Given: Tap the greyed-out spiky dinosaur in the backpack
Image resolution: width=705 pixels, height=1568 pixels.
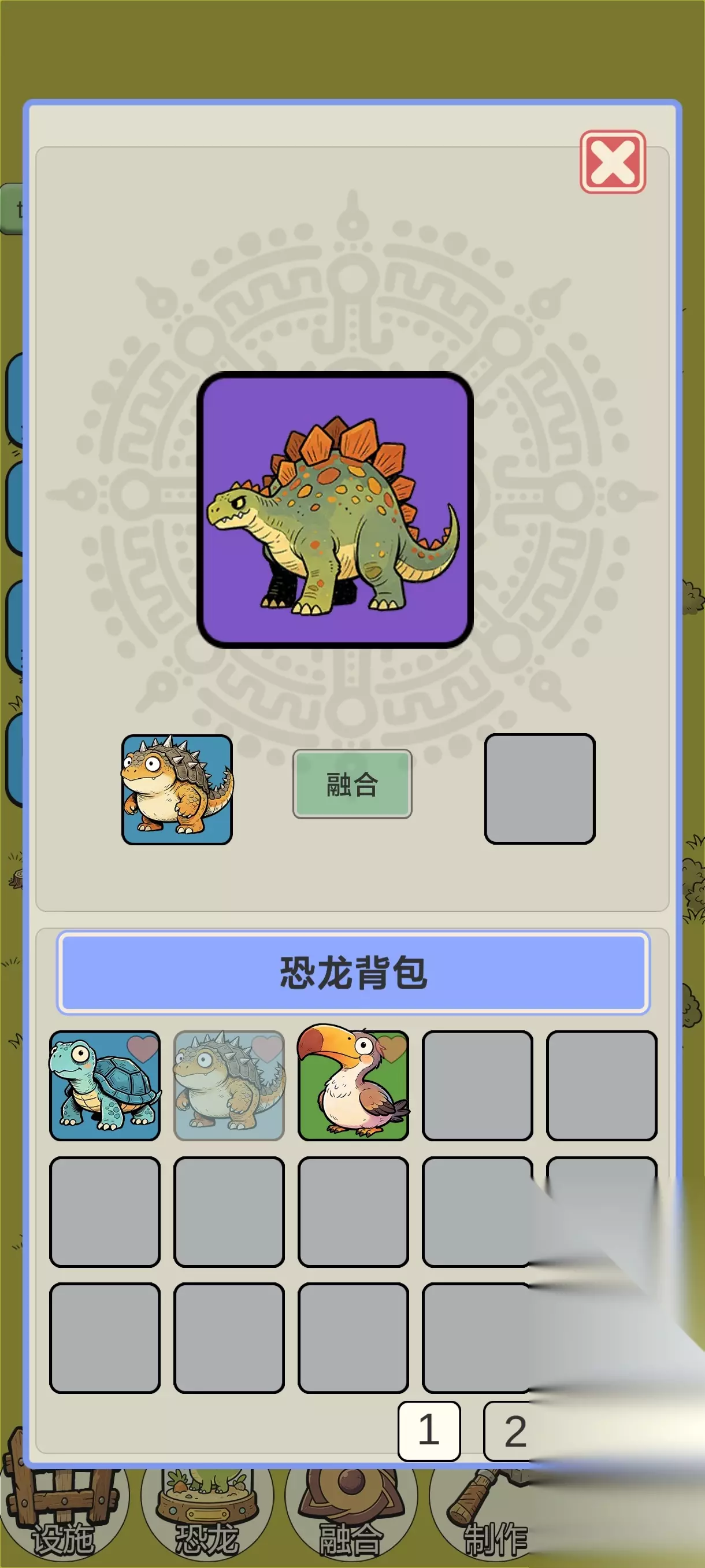Looking at the screenshot, I should coord(229,1085).
